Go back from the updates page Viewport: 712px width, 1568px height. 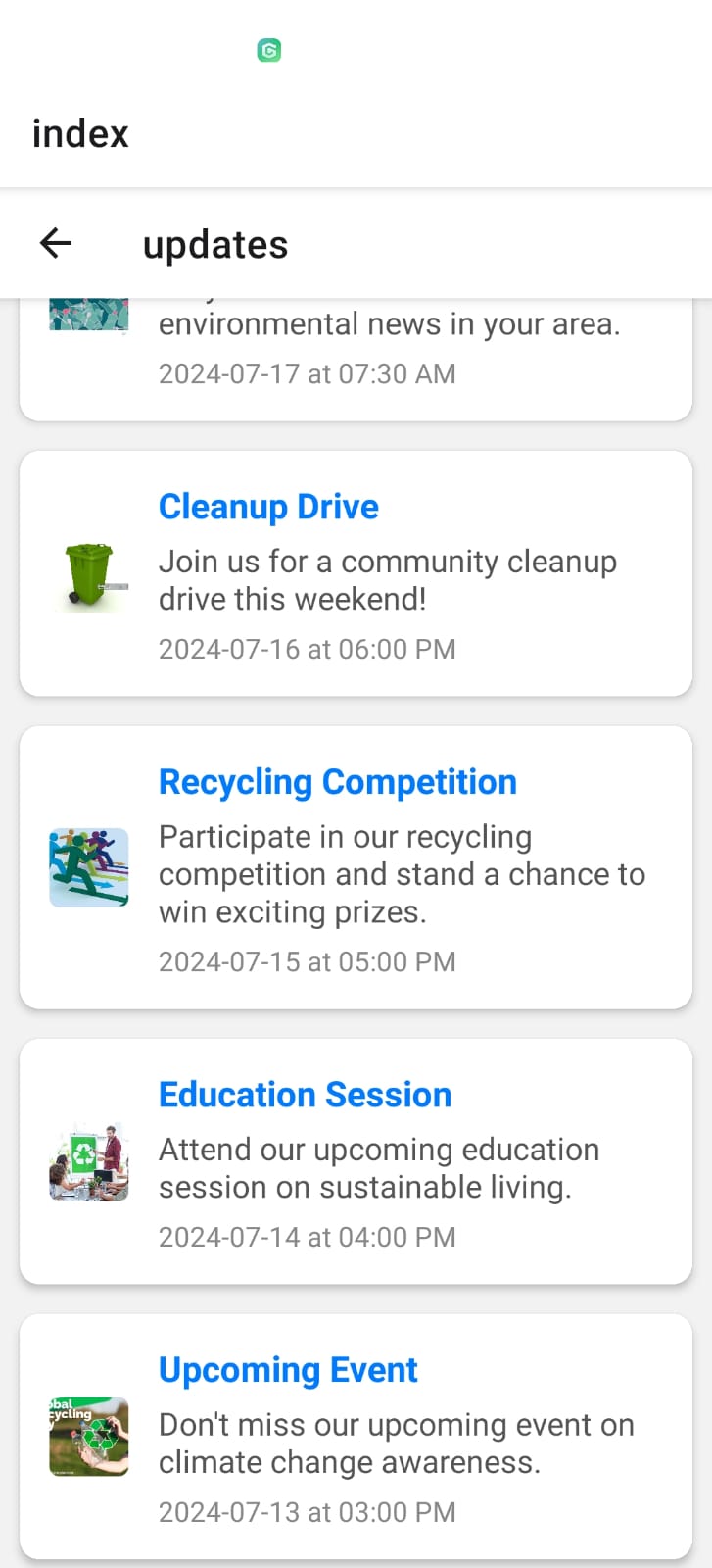[56, 243]
